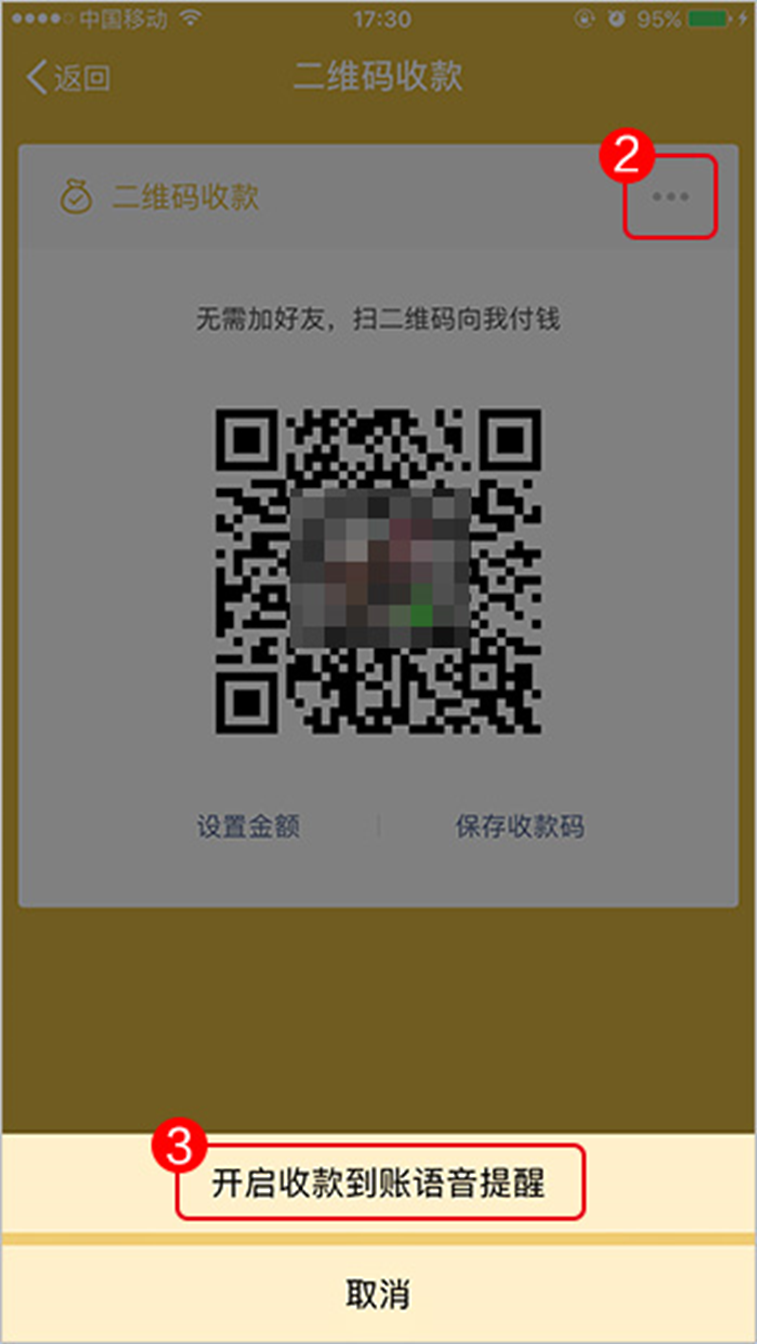This screenshot has height=1344, width=757.
Task: Tap 设置金额 to set the amount
Action: pos(248,826)
